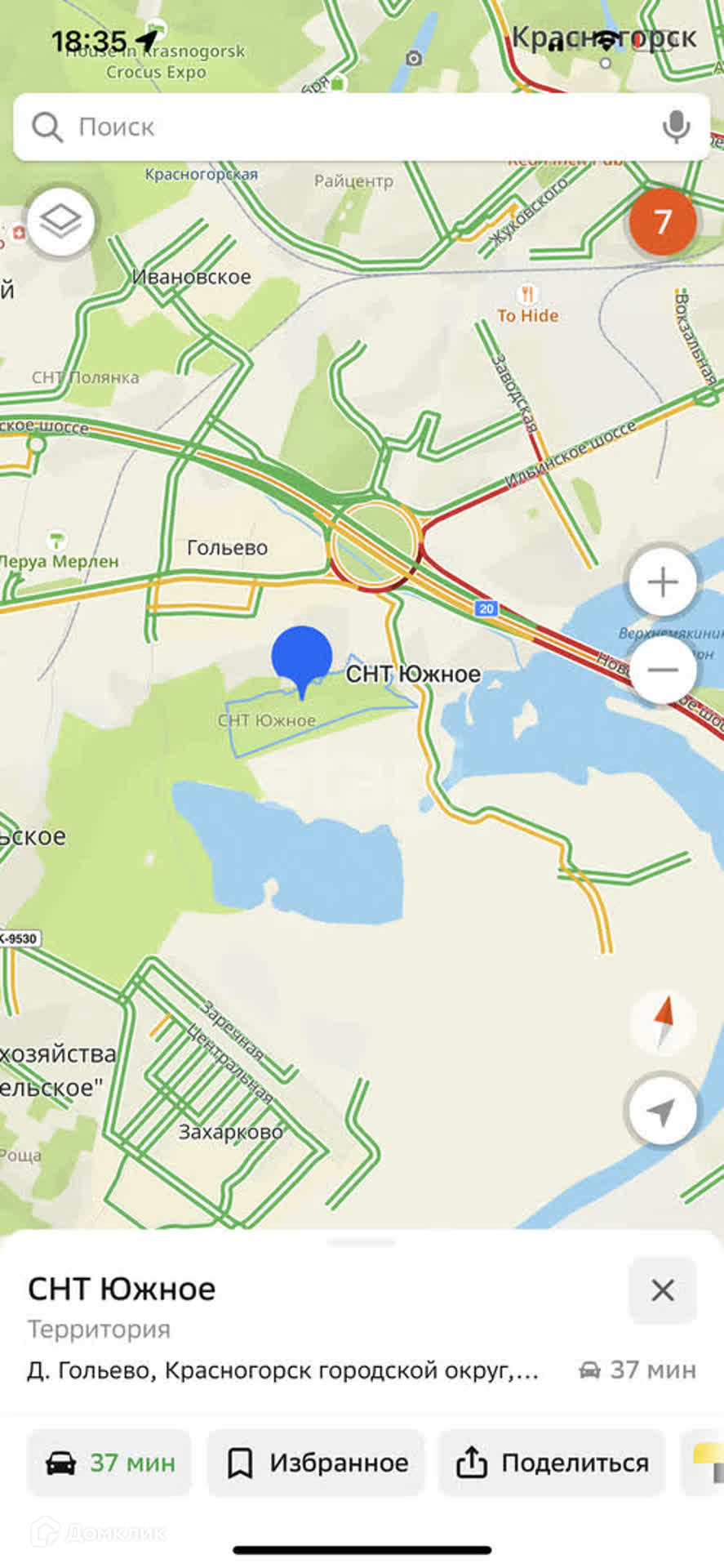Center the map on my location
The image size is (724, 1568).
click(x=663, y=1110)
